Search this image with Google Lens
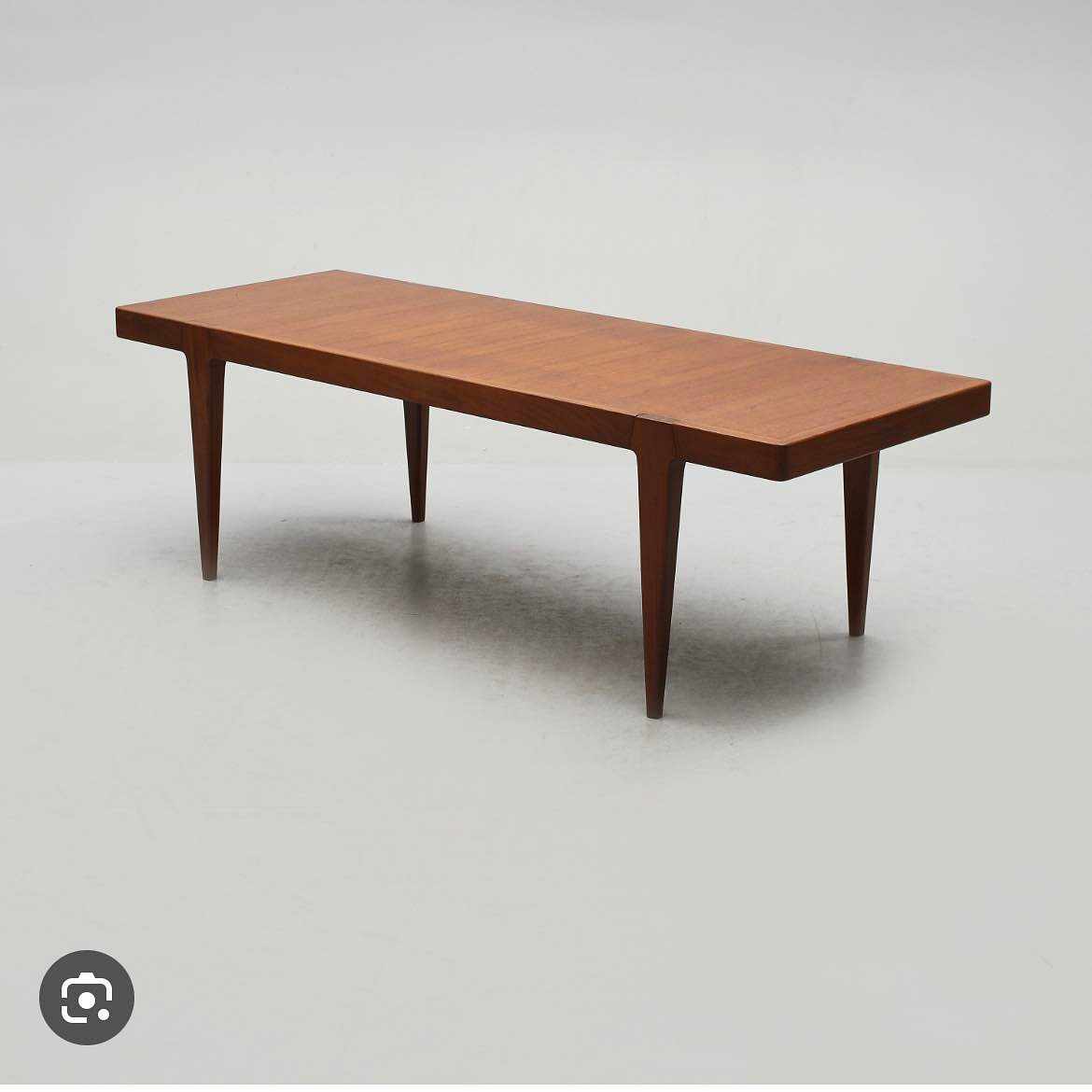The image size is (1092, 1092). tap(87, 998)
